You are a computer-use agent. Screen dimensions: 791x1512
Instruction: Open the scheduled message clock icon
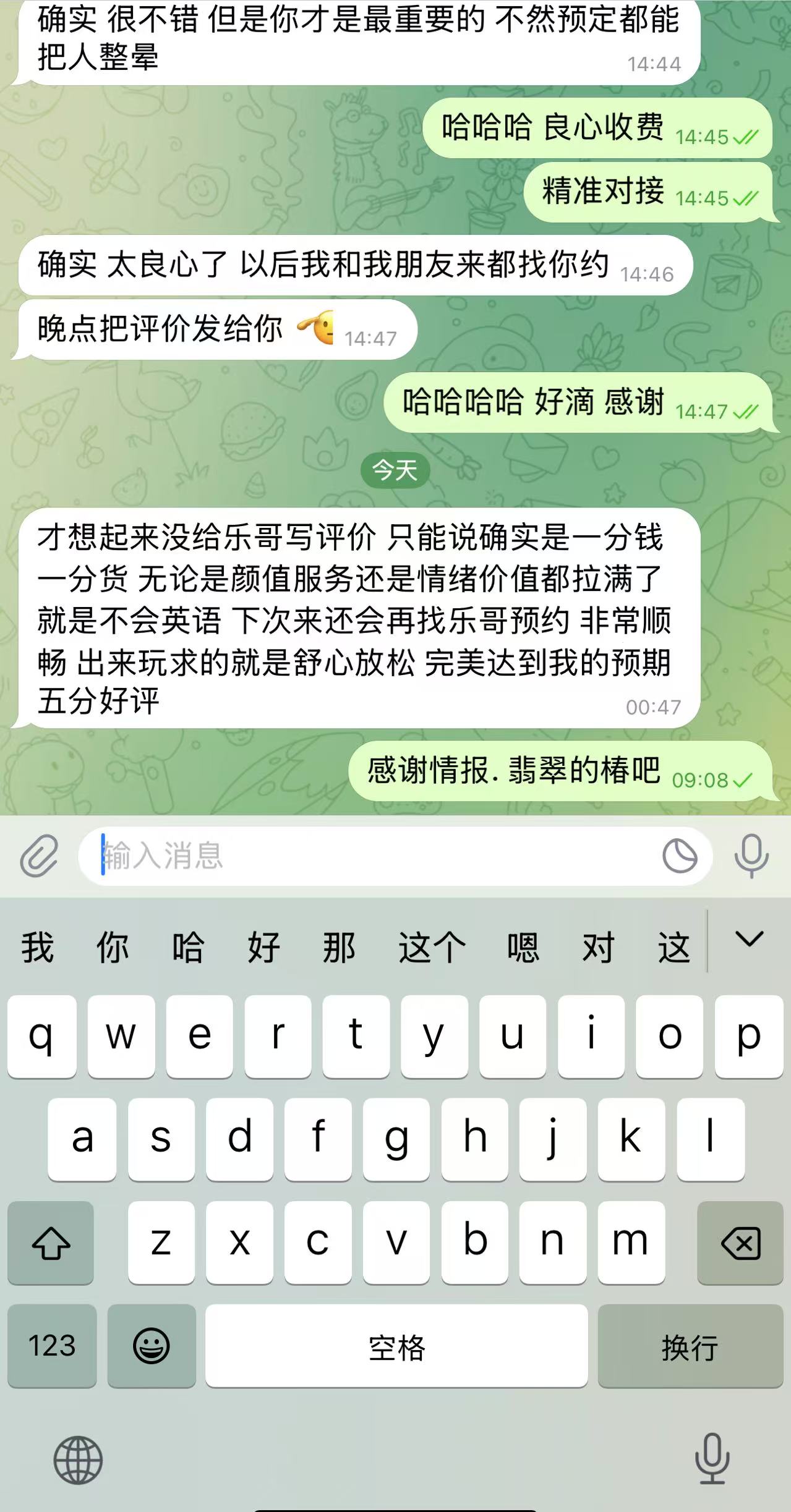pos(680,856)
